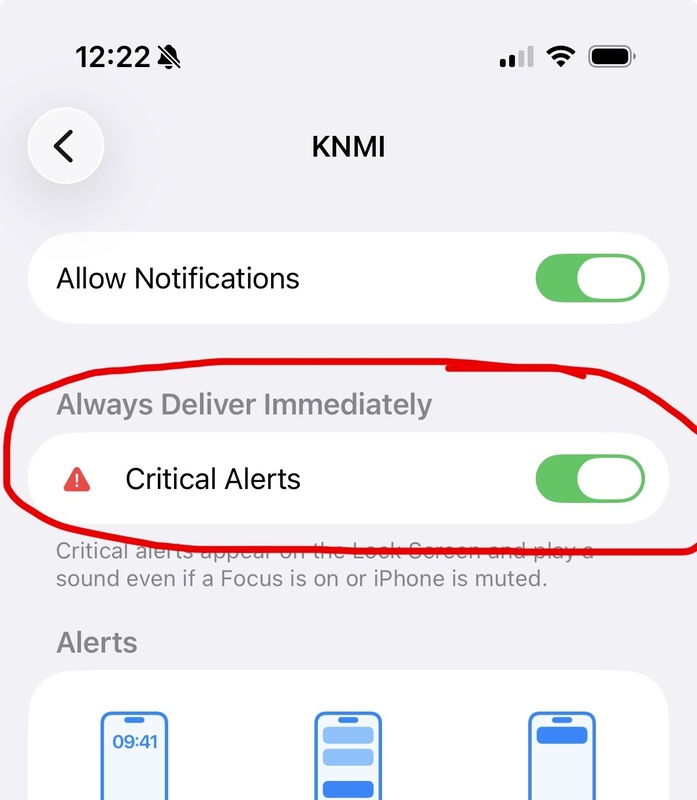Disable the Critical Alerts switch

tap(589, 479)
